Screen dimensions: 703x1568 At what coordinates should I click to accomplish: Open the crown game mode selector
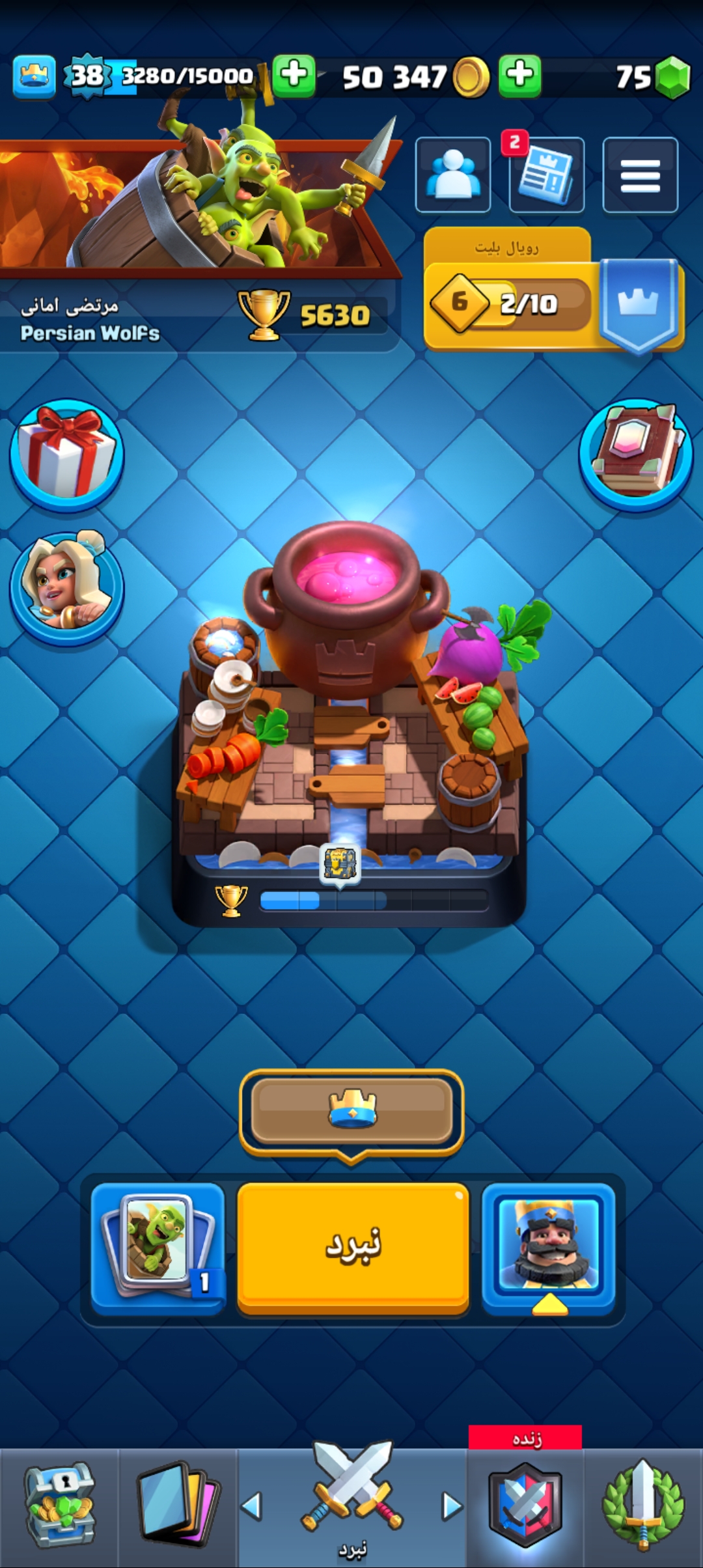coord(351,1112)
